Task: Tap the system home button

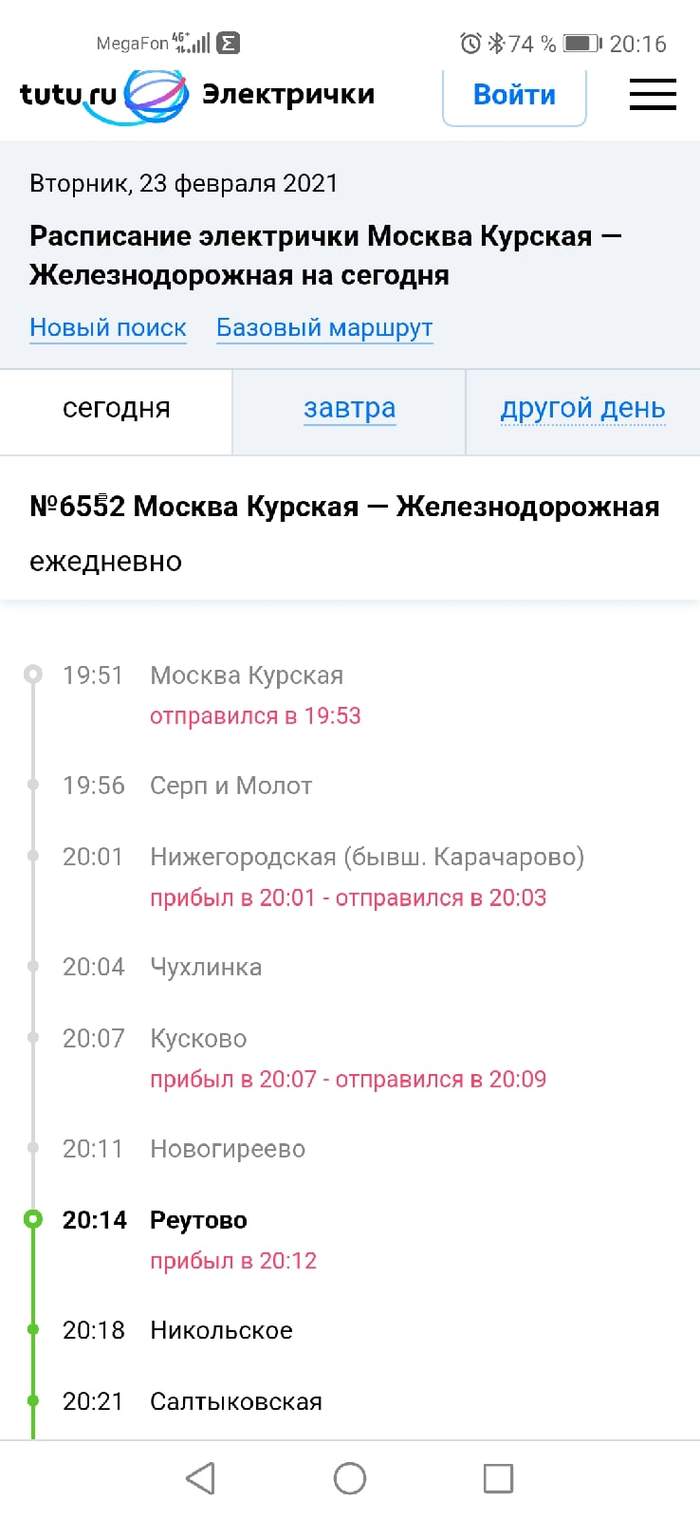Action: point(350,1478)
